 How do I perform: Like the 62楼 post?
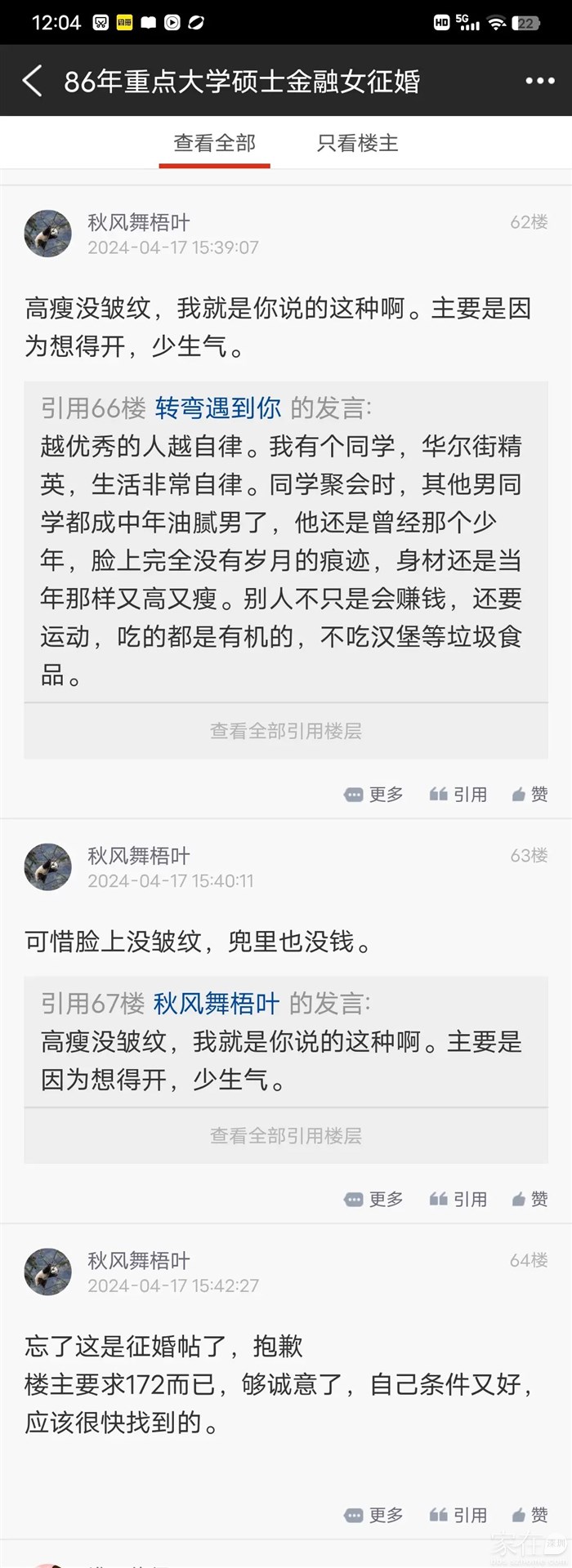coord(530,795)
